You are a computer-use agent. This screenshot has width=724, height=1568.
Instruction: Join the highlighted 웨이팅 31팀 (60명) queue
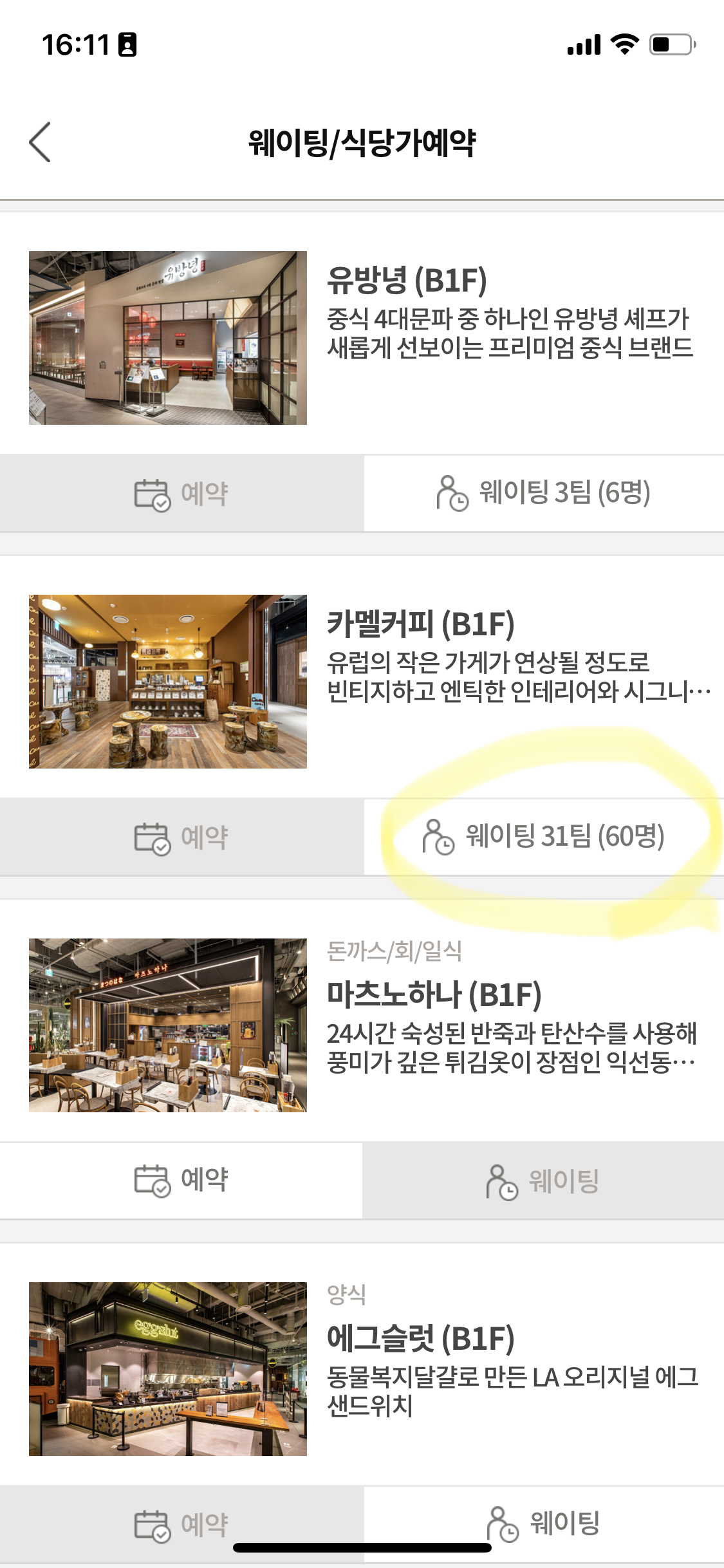coord(544,837)
